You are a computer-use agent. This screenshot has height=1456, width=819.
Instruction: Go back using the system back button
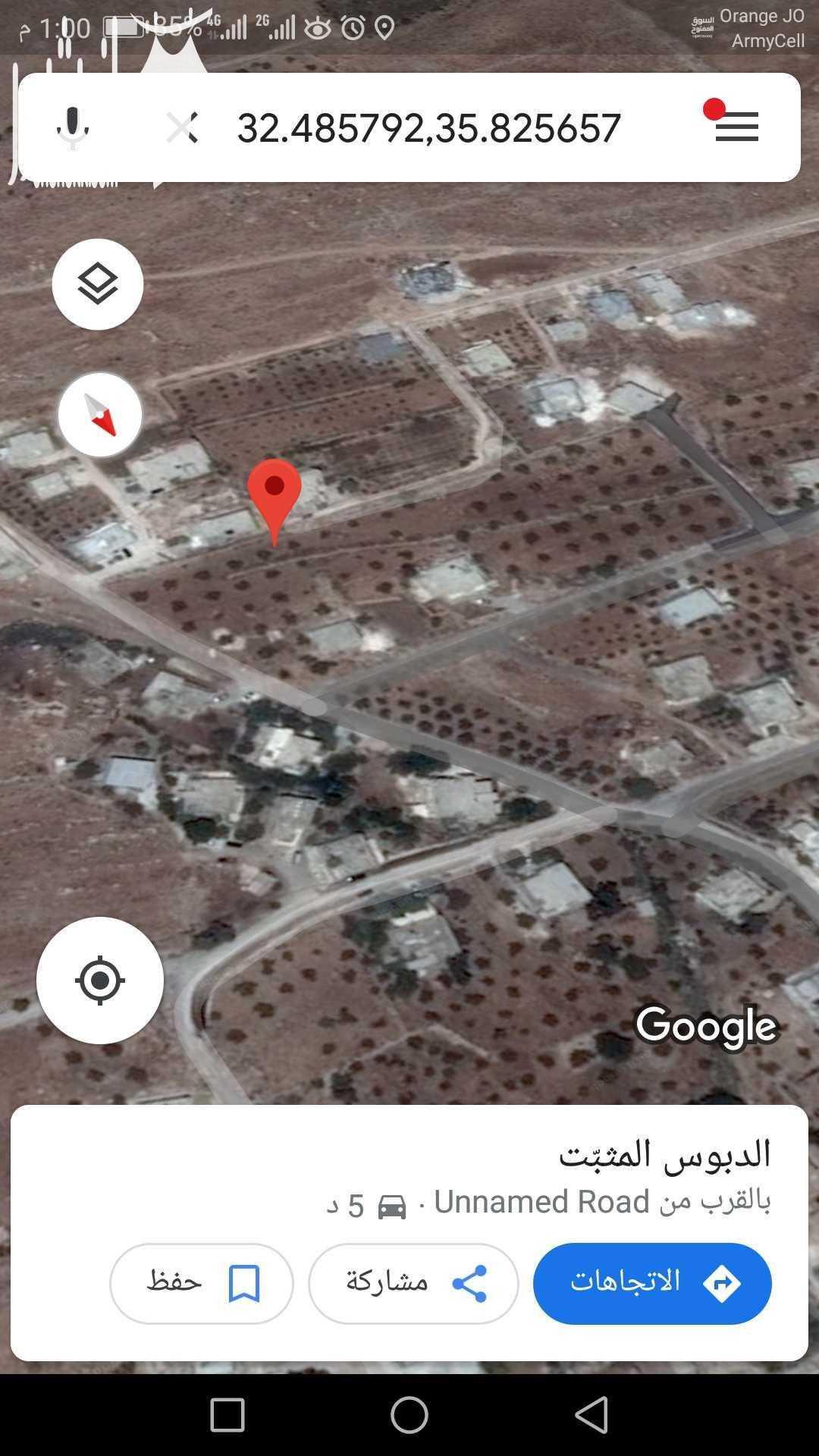[x=591, y=1415]
